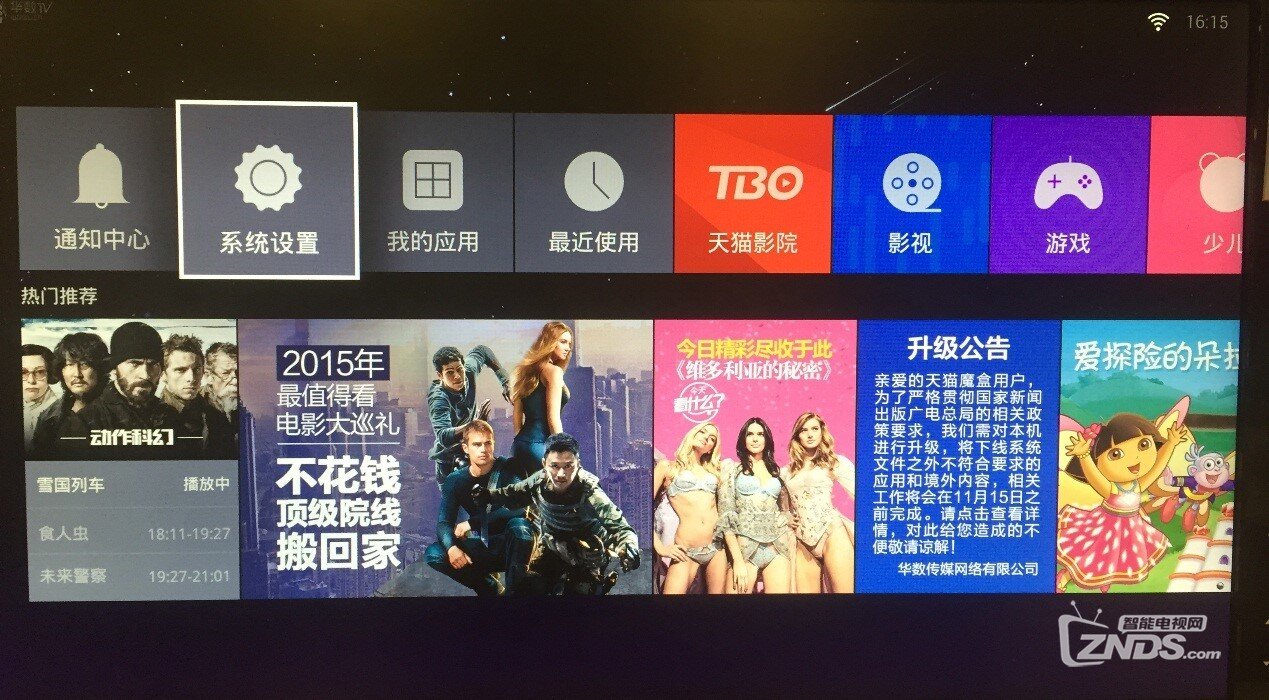This screenshot has width=1269, height=700.
Task: Open 系统设置 system settings
Action: click(267, 190)
